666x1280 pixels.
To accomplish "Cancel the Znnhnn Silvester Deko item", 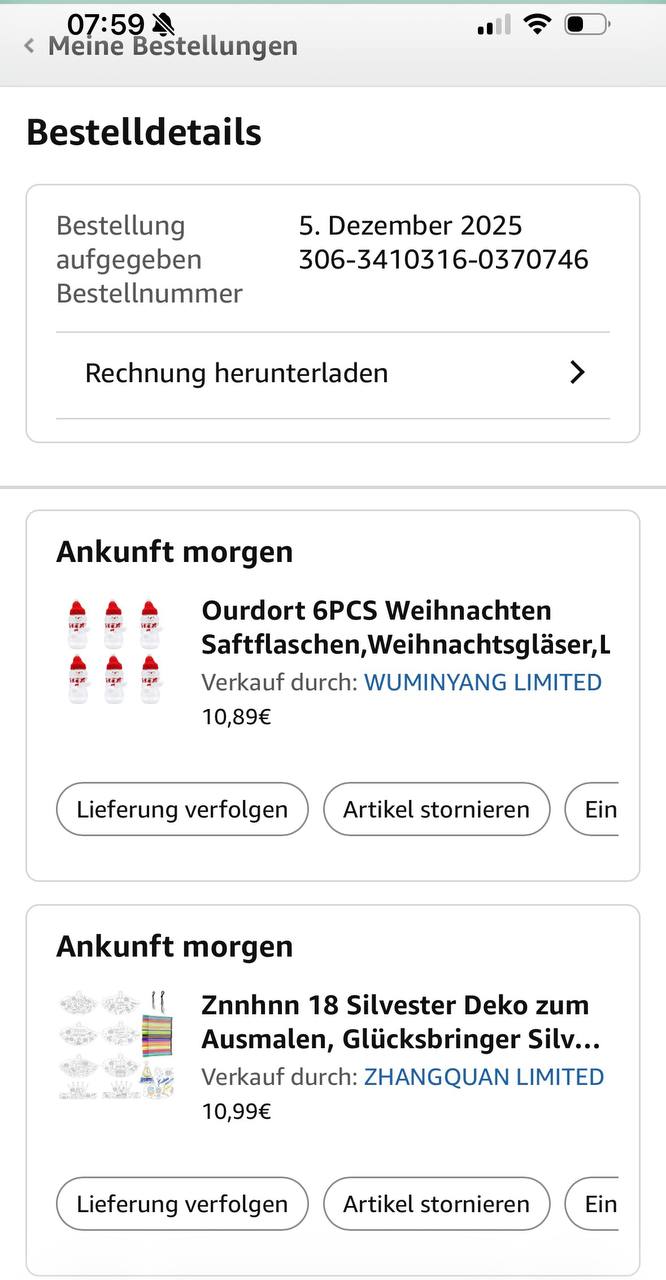I will point(436,1204).
